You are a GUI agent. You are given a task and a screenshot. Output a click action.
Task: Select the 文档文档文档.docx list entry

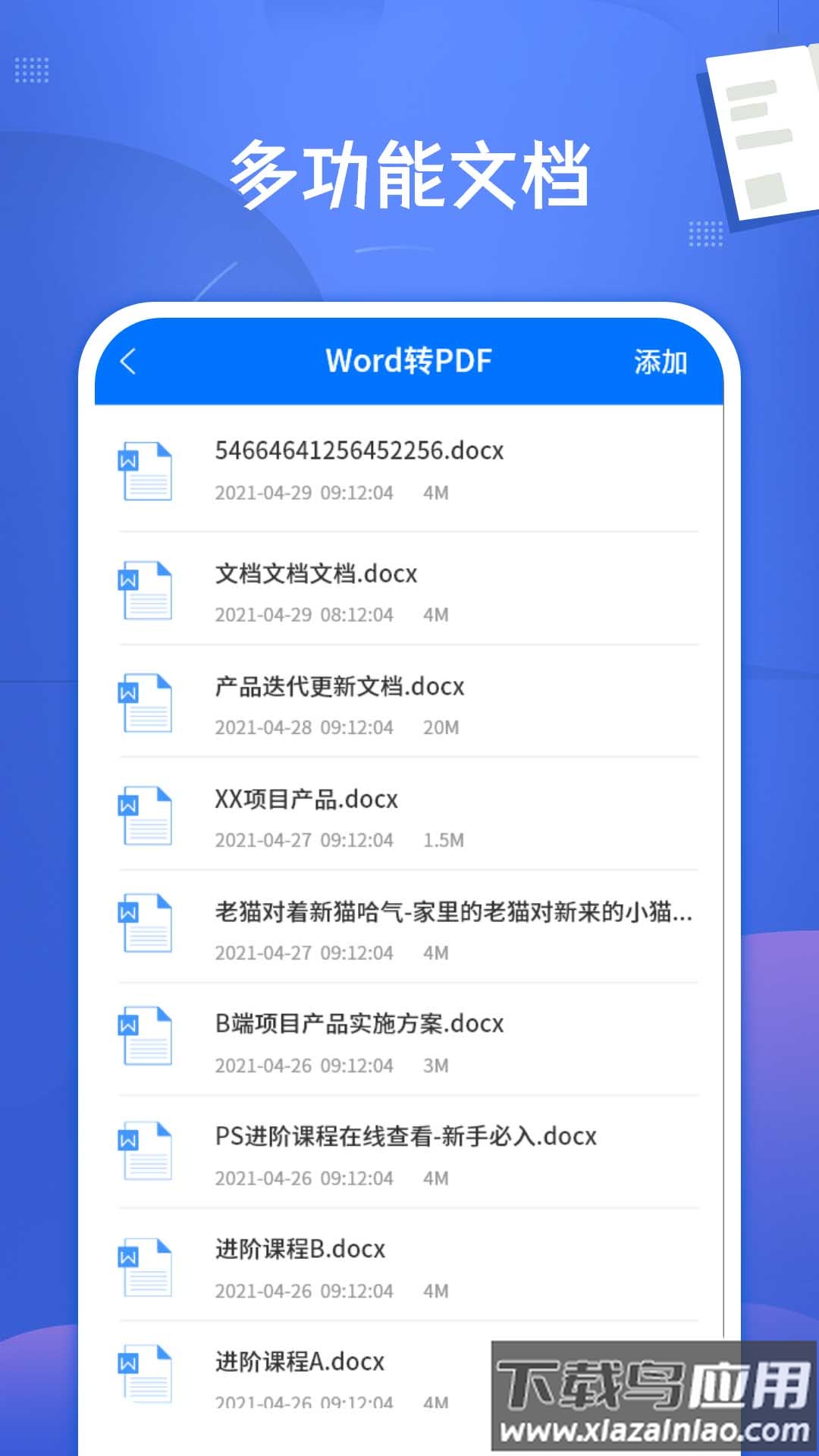pos(315,574)
